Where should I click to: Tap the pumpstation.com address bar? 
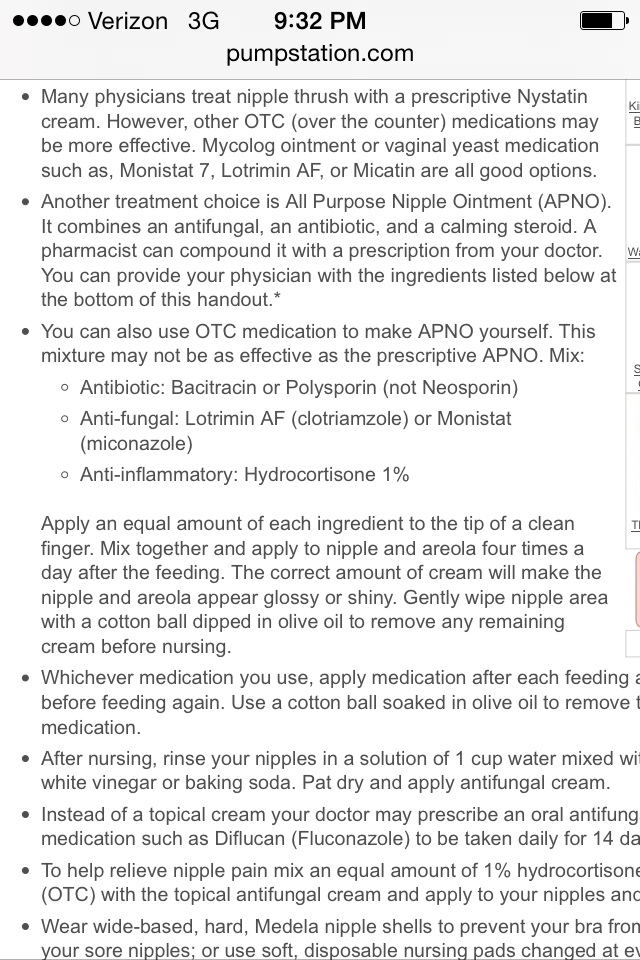tap(319, 54)
